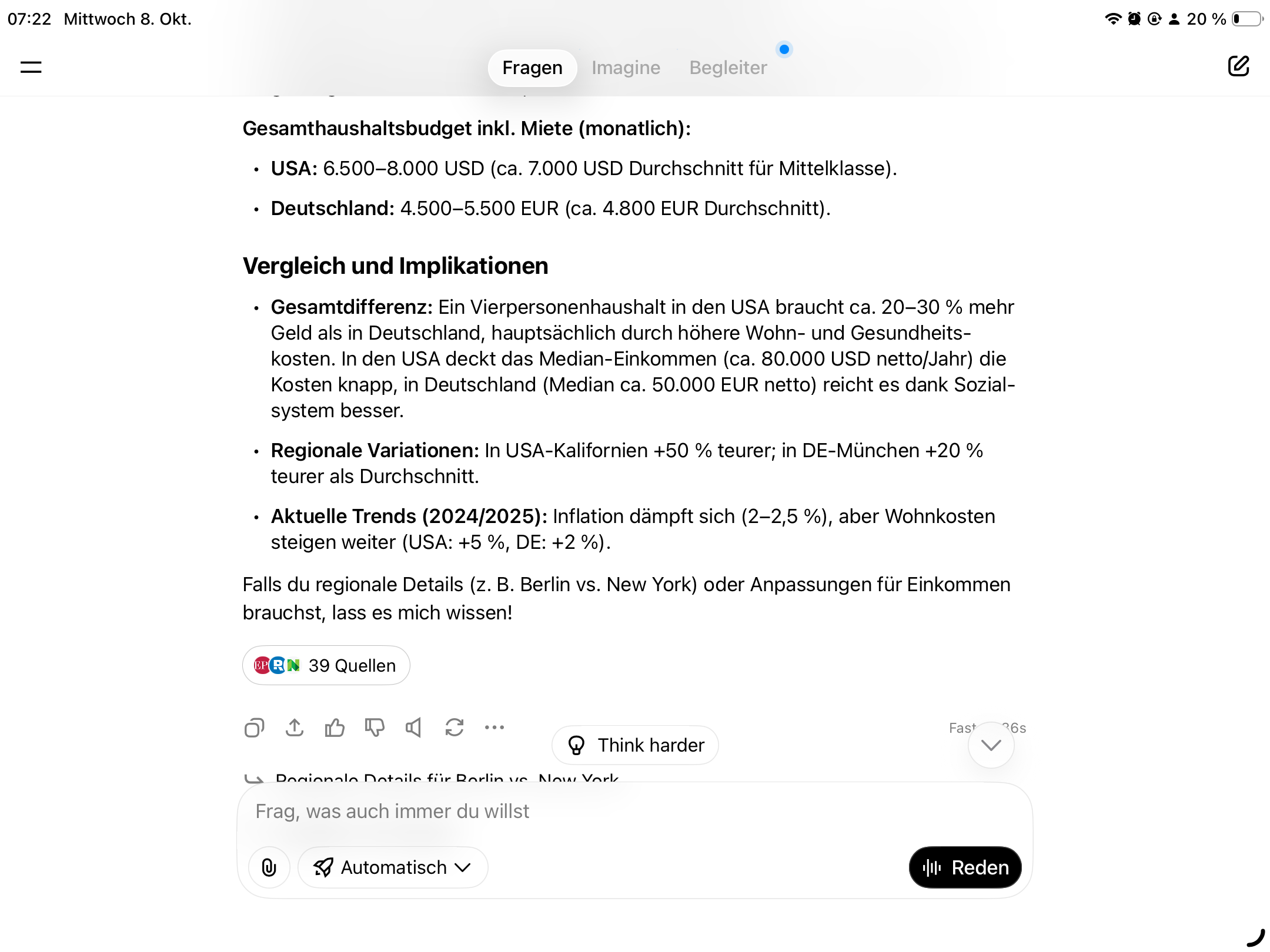Viewport: 1270px width, 952px height.
Task: Open the 39 Quellen sources chip
Action: (x=326, y=665)
